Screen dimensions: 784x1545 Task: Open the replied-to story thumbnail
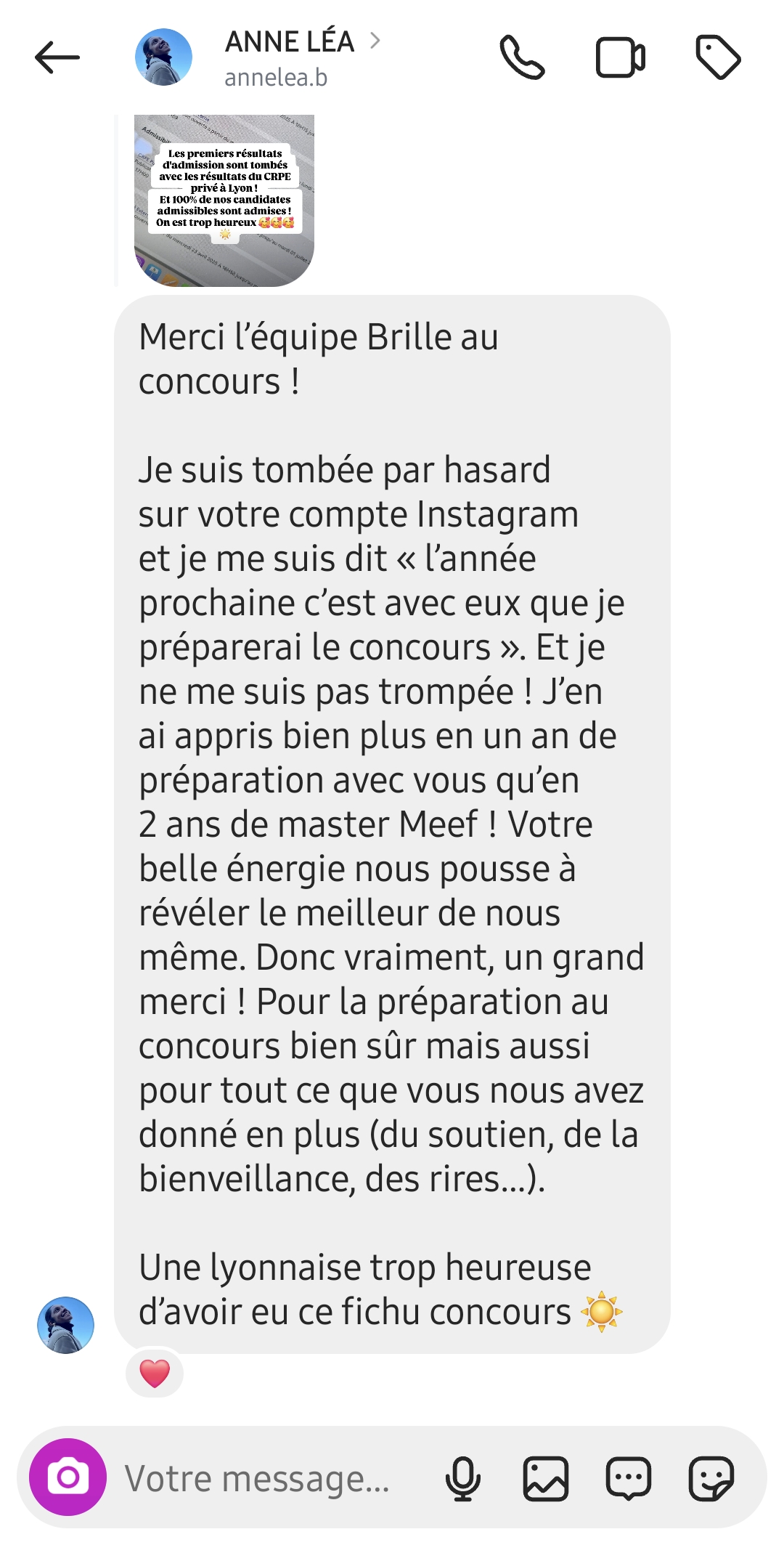tap(224, 200)
